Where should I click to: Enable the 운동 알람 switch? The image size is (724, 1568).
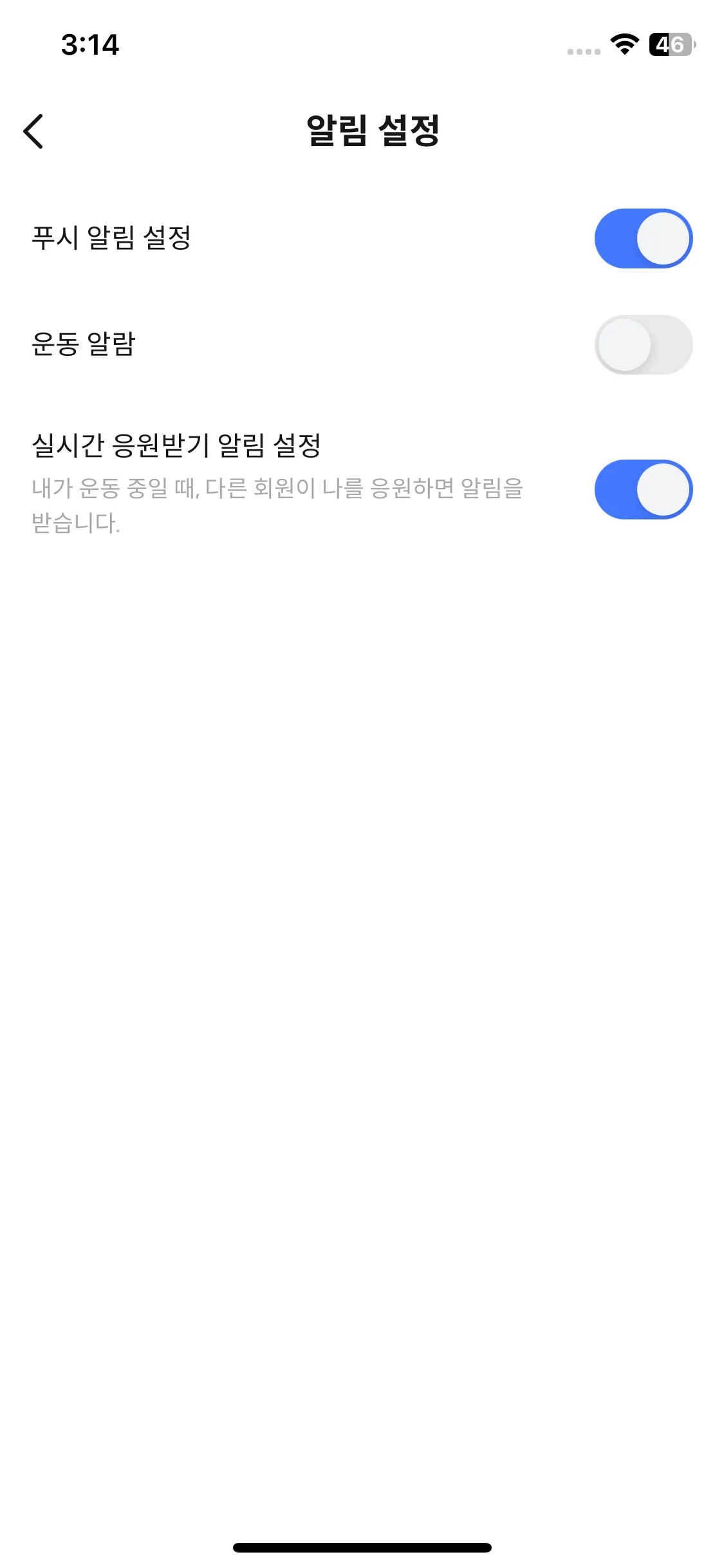(x=643, y=345)
